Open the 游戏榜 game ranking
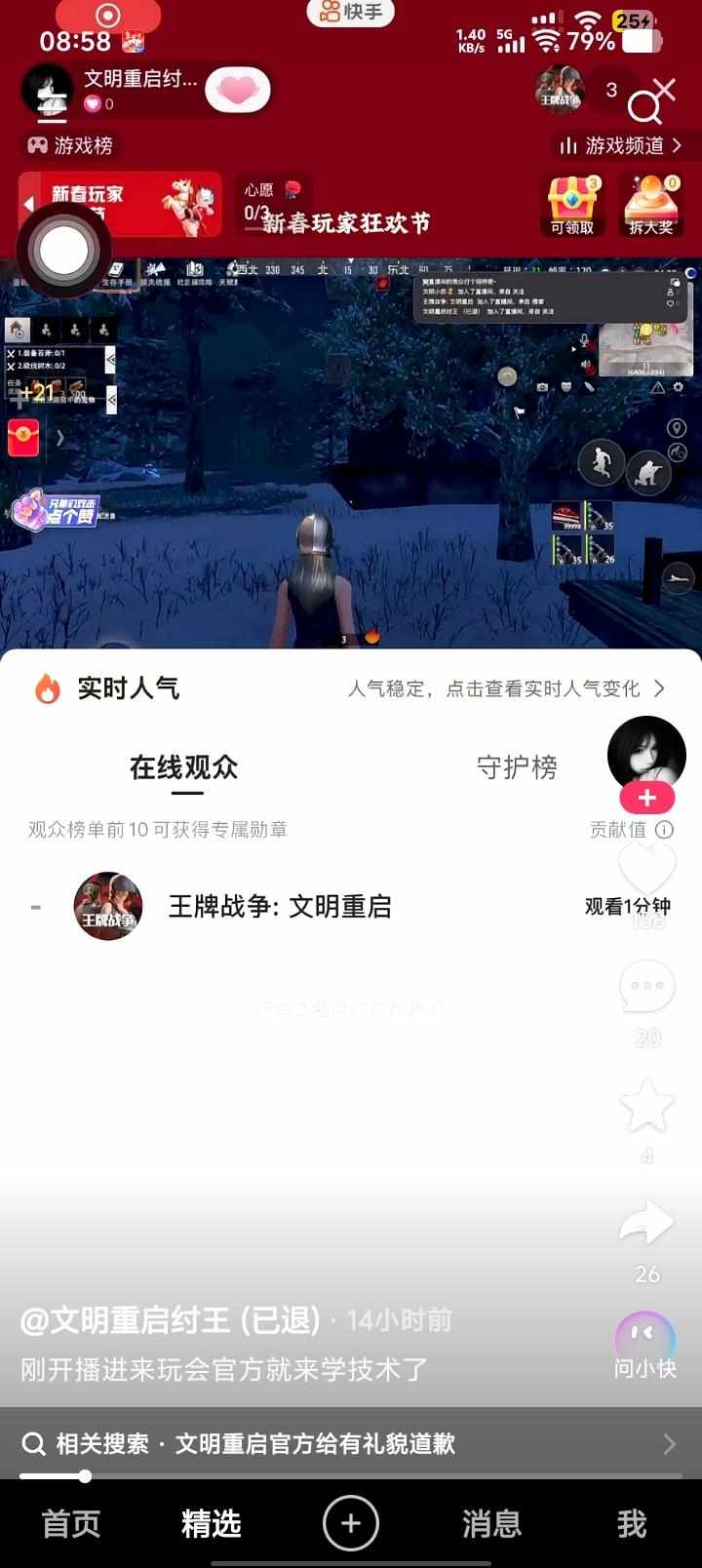Image resolution: width=702 pixels, height=1568 pixels. [70, 145]
